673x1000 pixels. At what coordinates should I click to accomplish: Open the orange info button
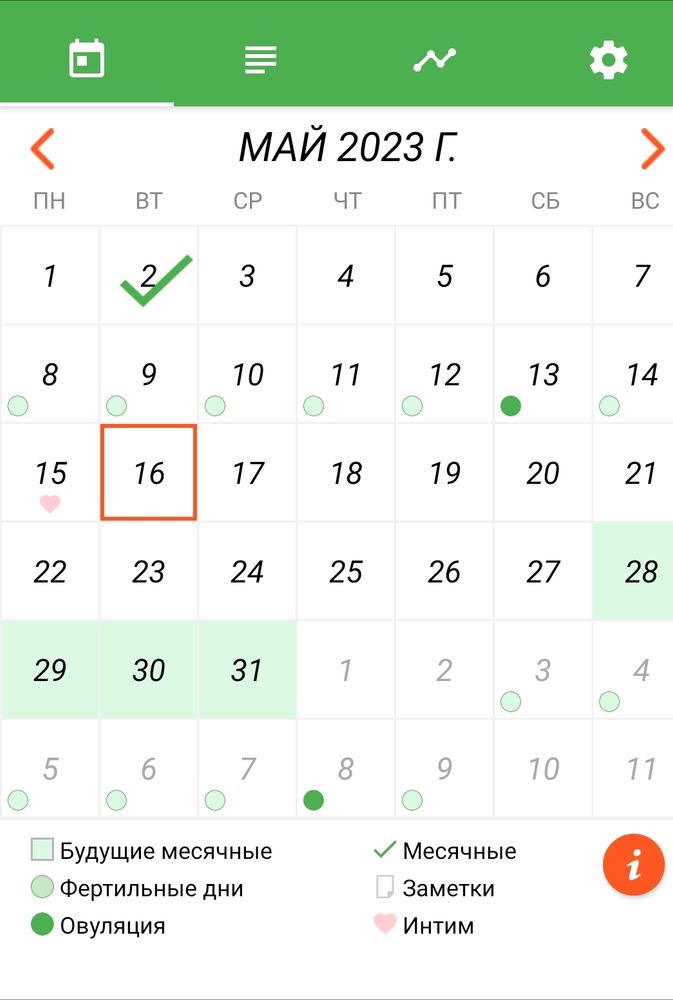pyautogui.click(x=633, y=865)
